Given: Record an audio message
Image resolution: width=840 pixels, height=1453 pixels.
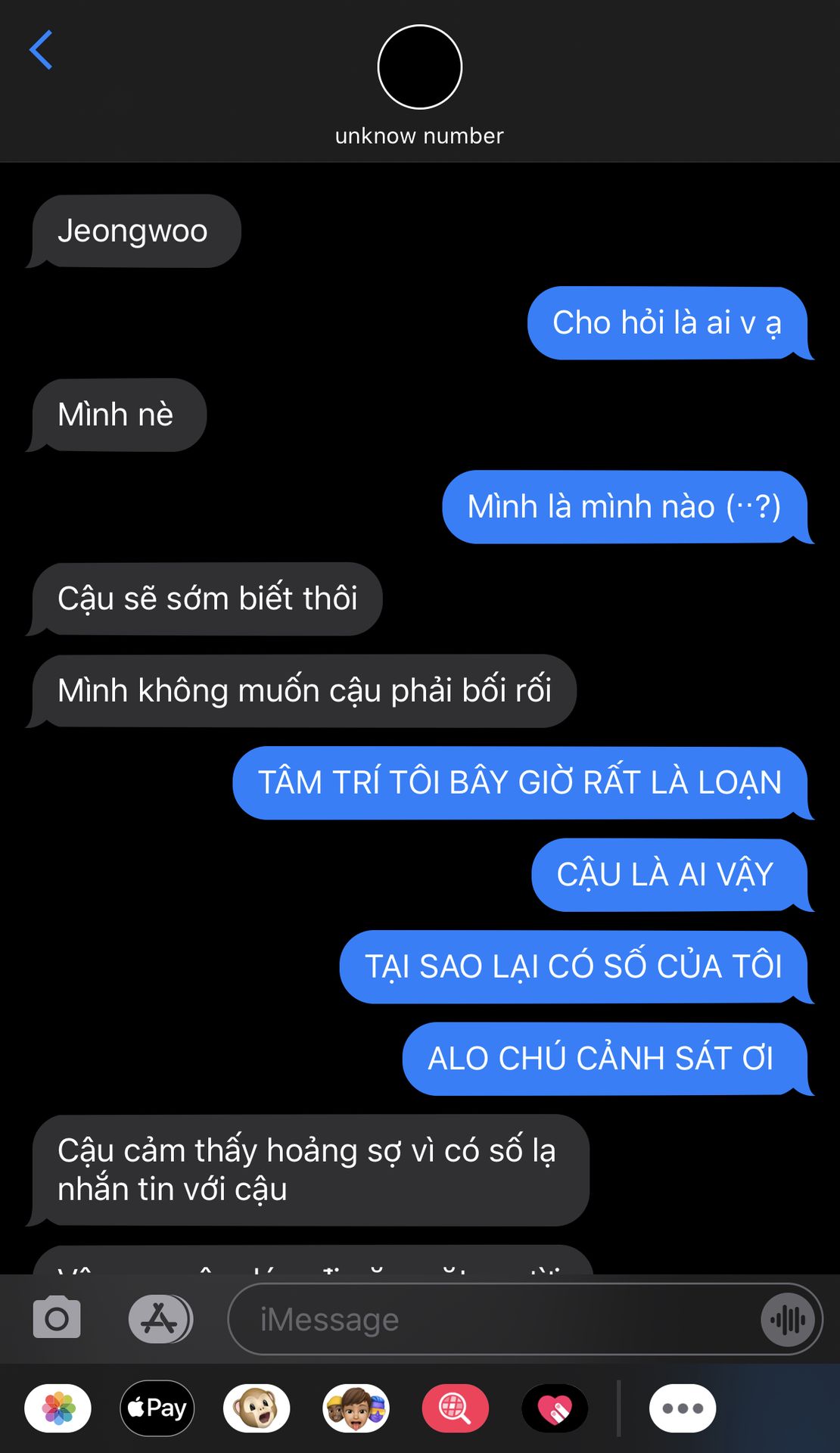Looking at the screenshot, I should pyautogui.click(x=788, y=1320).
